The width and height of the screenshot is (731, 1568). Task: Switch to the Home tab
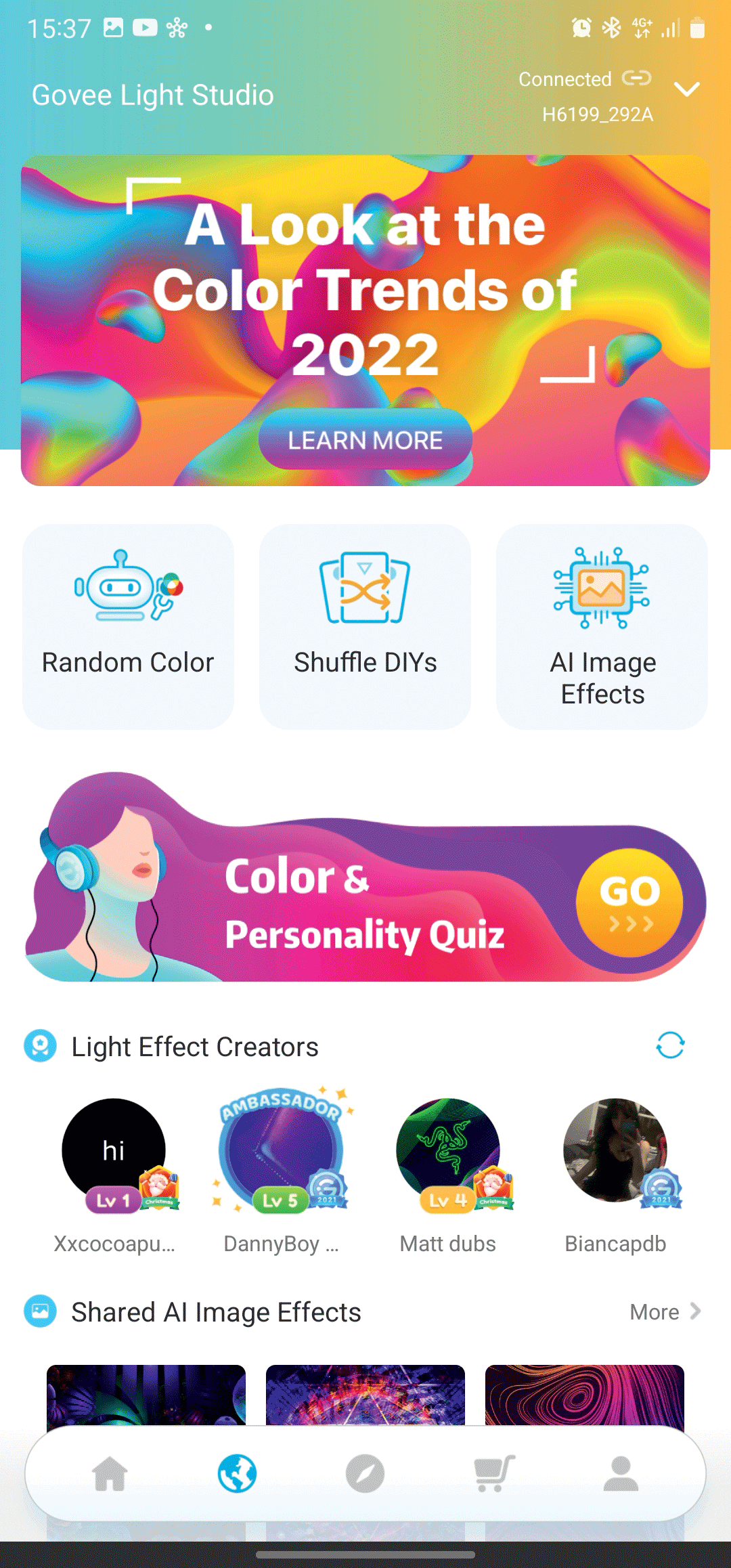pyautogui.click(x=110, y=1474)
